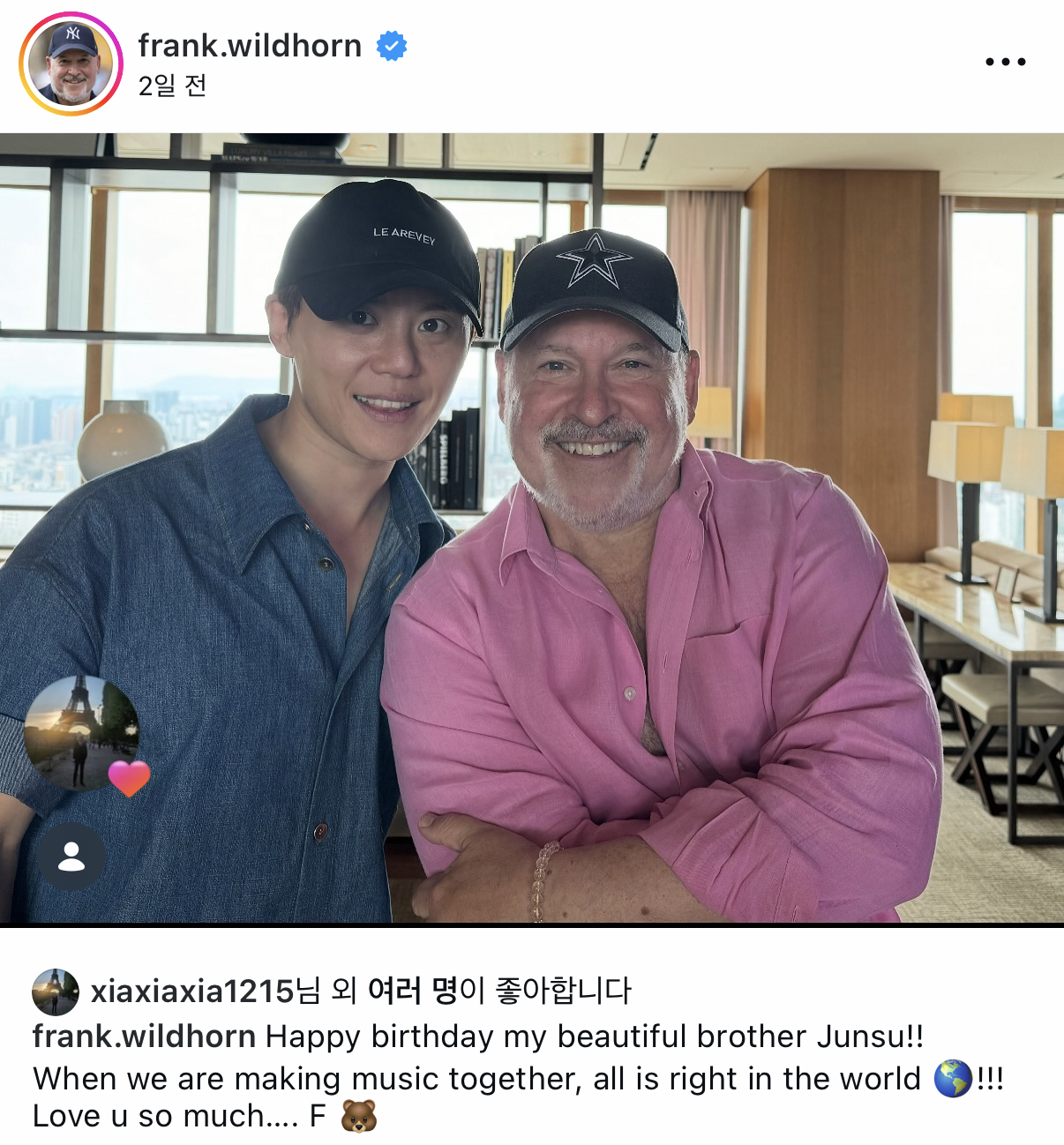
Task: Open the frank.wildhorn profile from the header username
Action: tap(250, 45)
